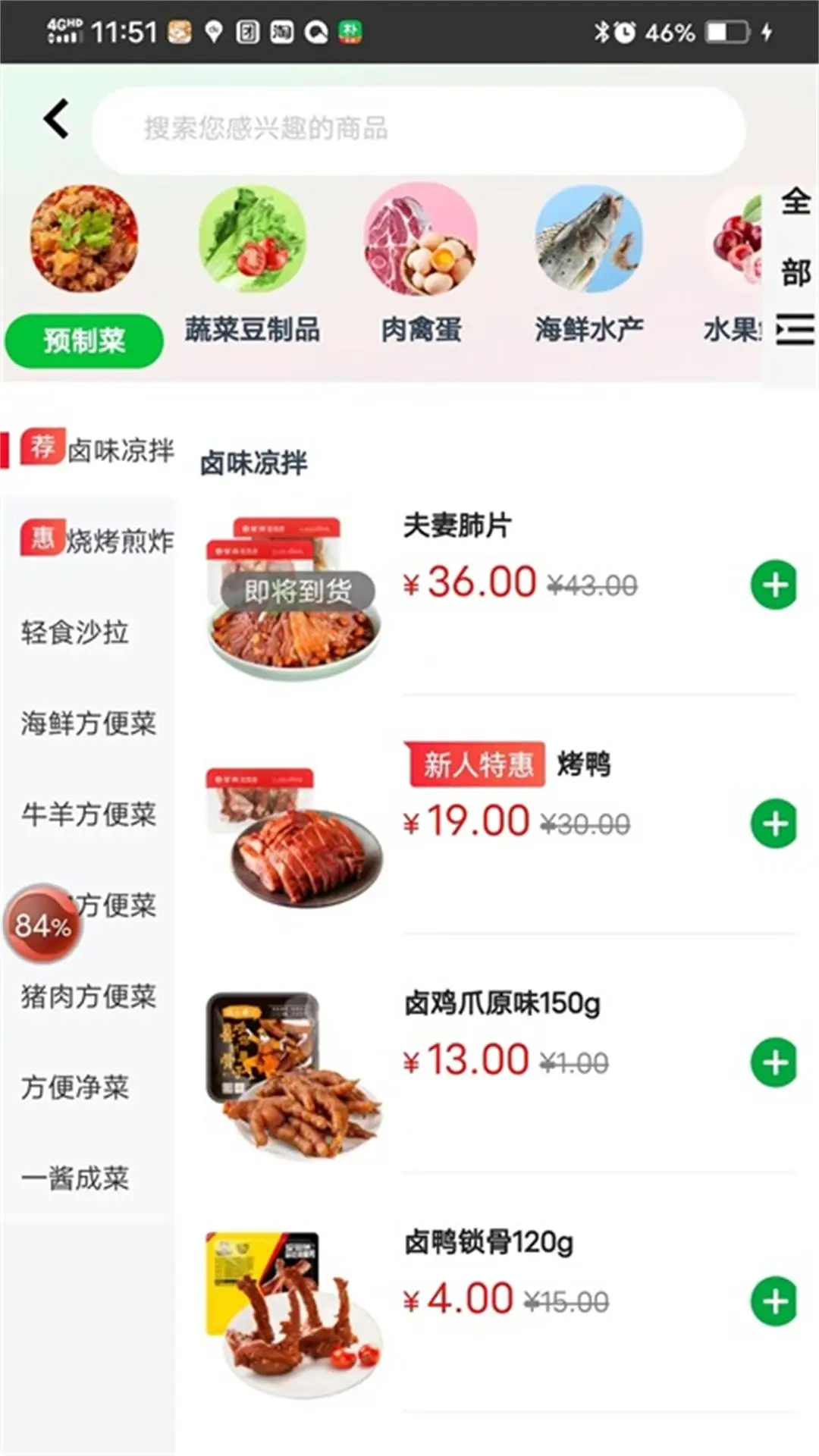Open the 海鲜水产 category
Viewport: 819px width, 1456px height.
point(589,330)
